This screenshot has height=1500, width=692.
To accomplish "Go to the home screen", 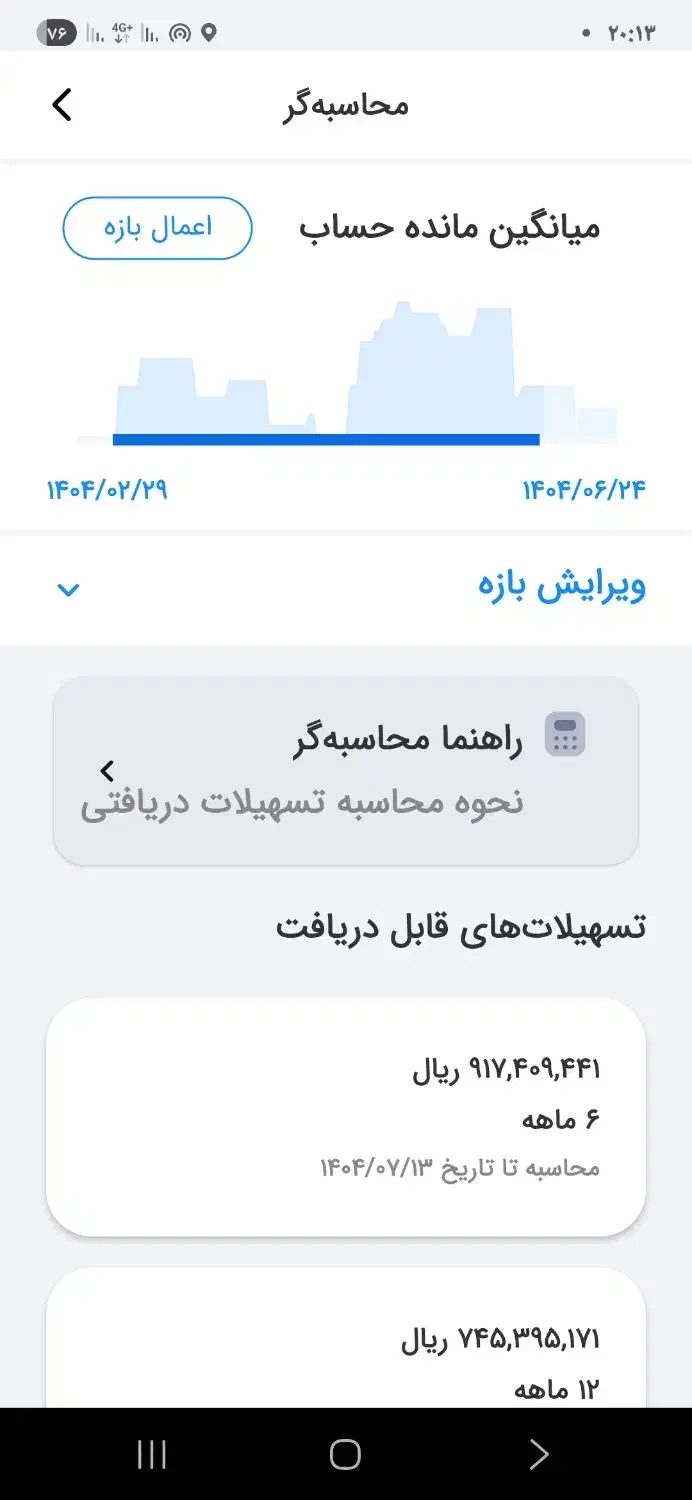I will click(x=345, y=1455).
